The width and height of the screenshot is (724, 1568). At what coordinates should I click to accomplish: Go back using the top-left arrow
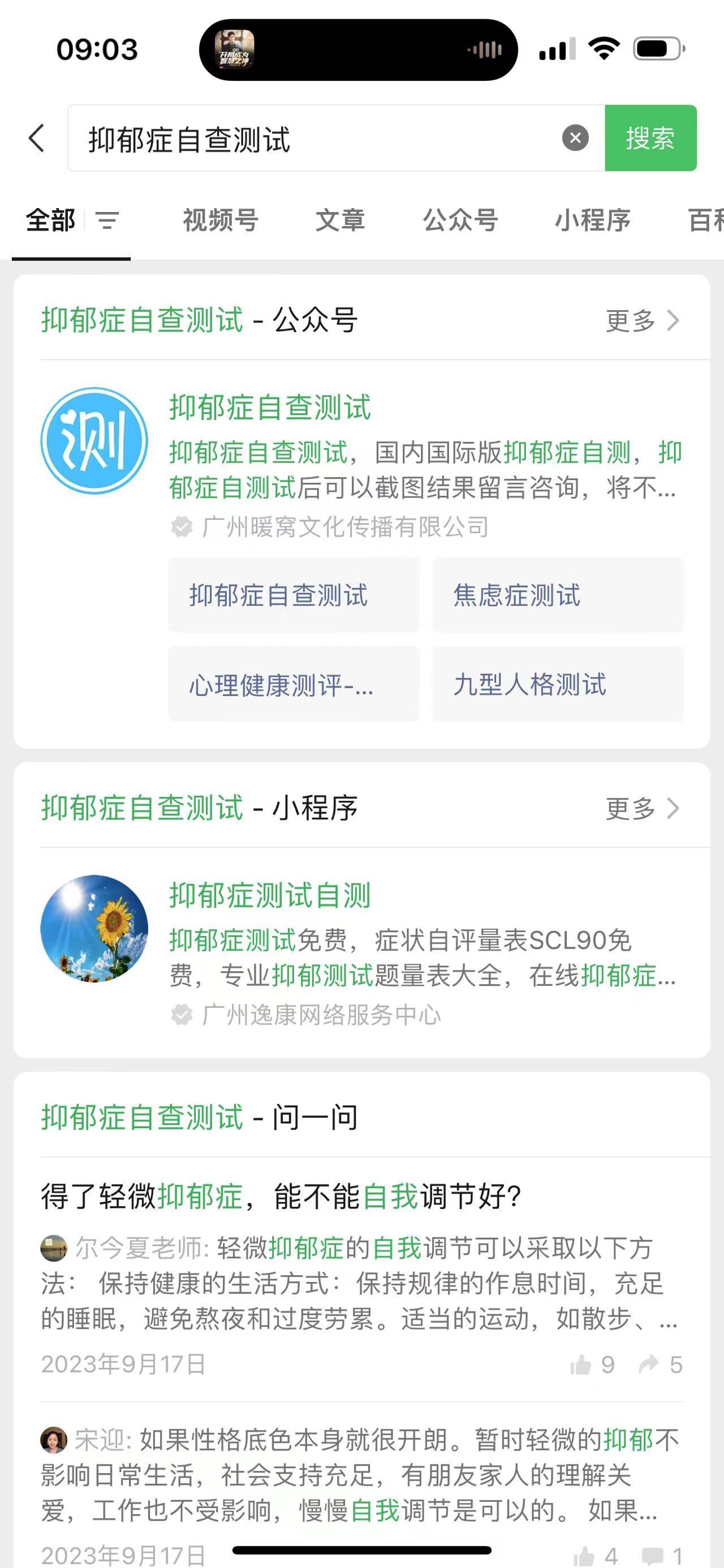37,138
